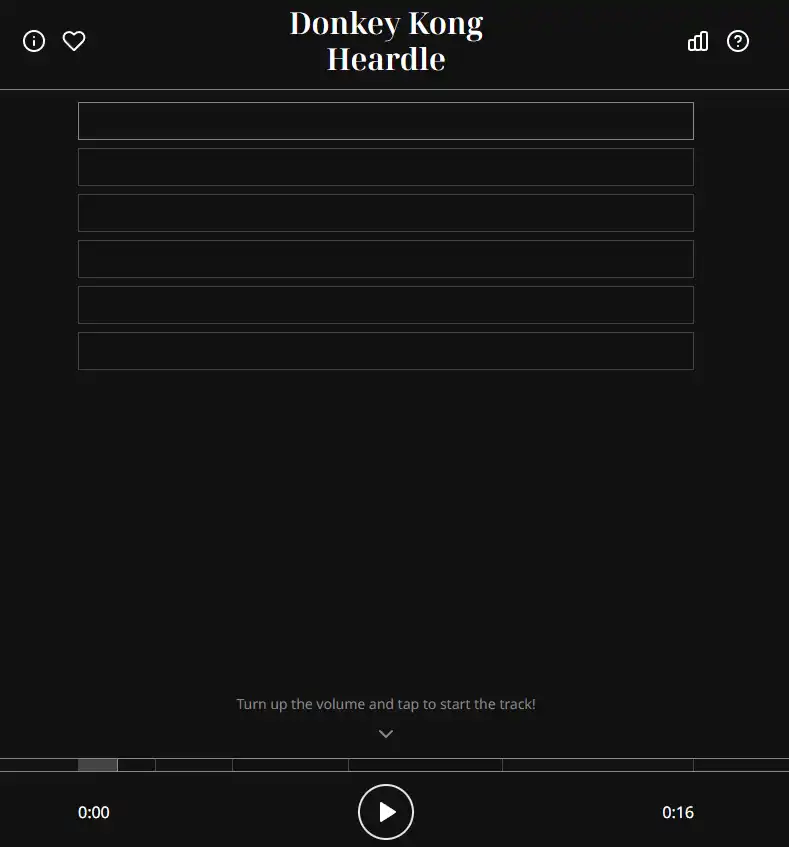Tap the heart support icon

[x=74, y=41]
